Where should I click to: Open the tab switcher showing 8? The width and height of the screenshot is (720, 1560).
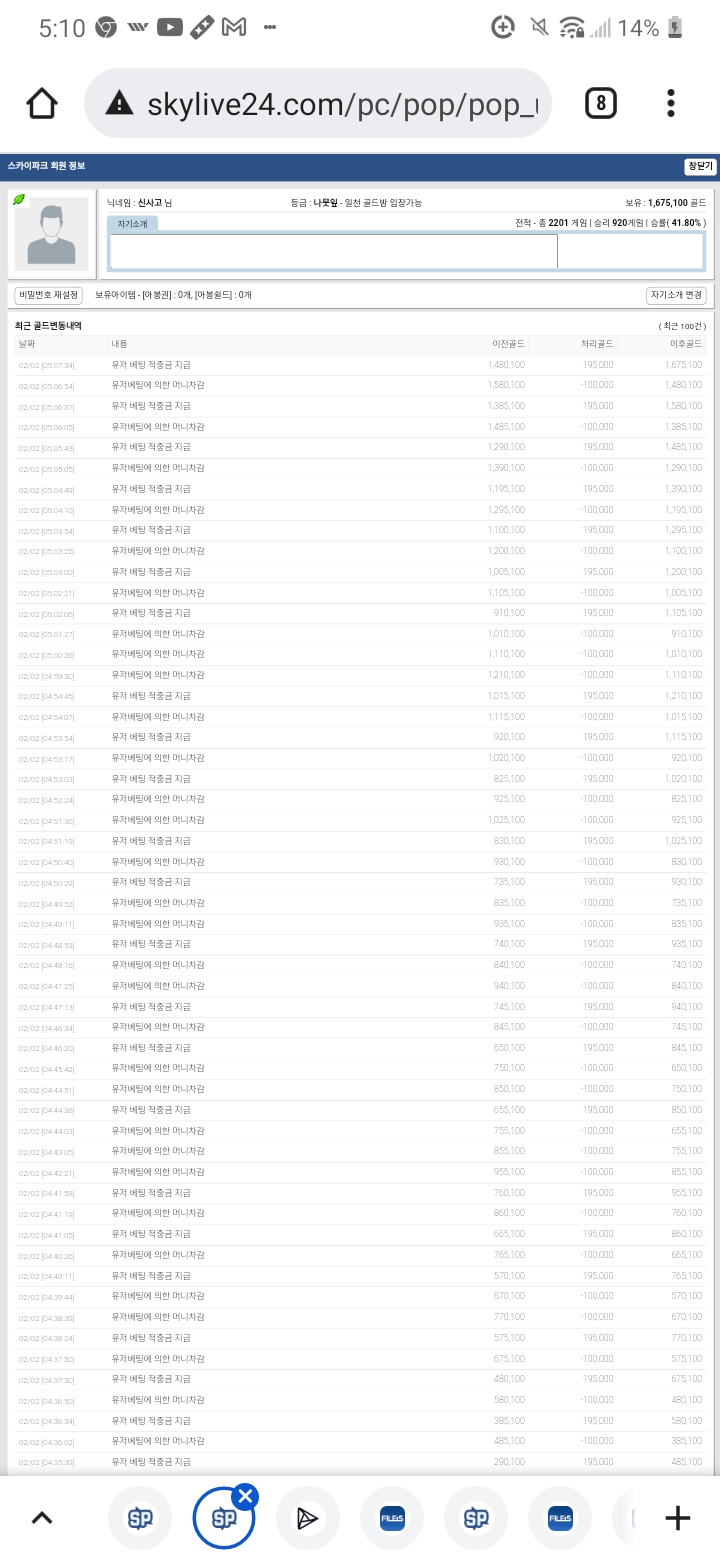(600, 103)
